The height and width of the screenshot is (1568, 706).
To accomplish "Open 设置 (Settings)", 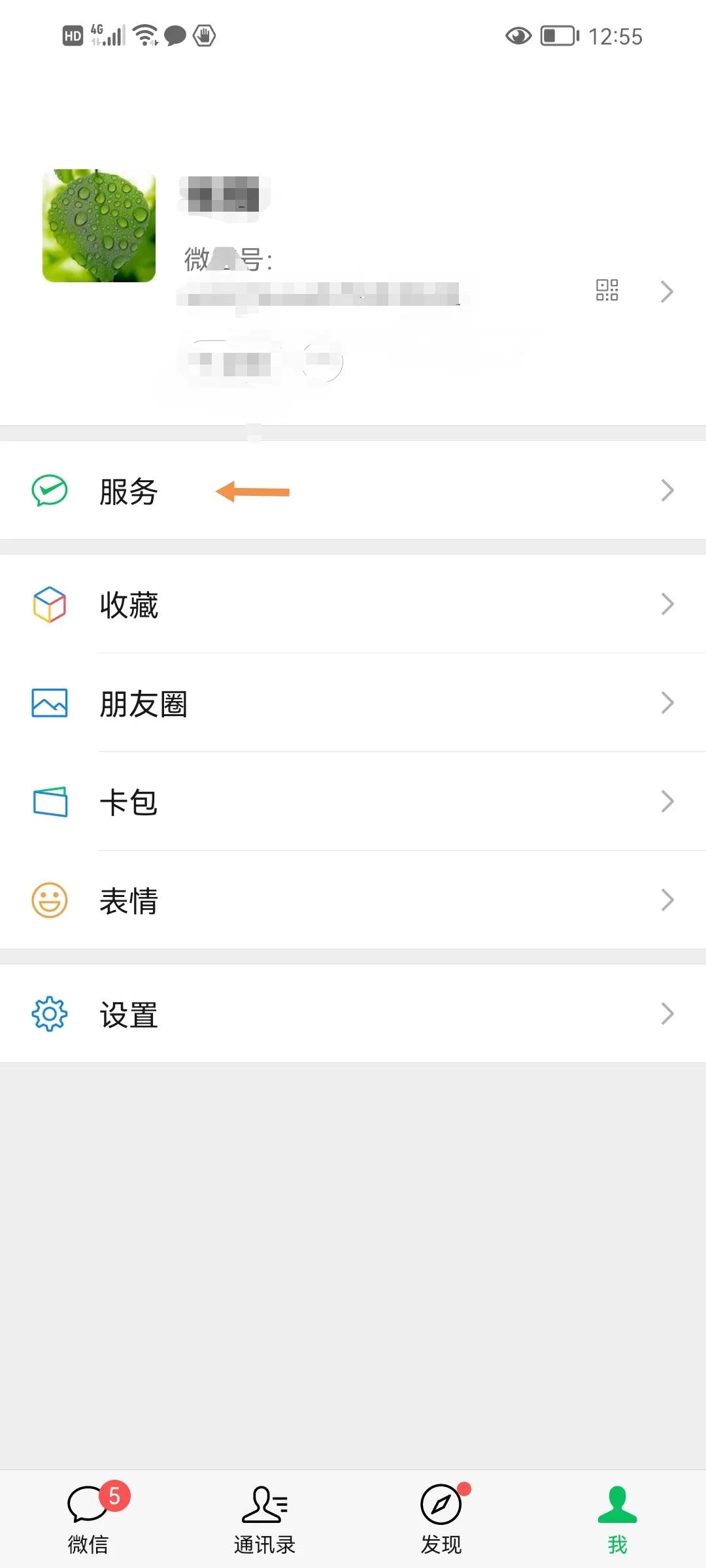I will [353, 1014].
